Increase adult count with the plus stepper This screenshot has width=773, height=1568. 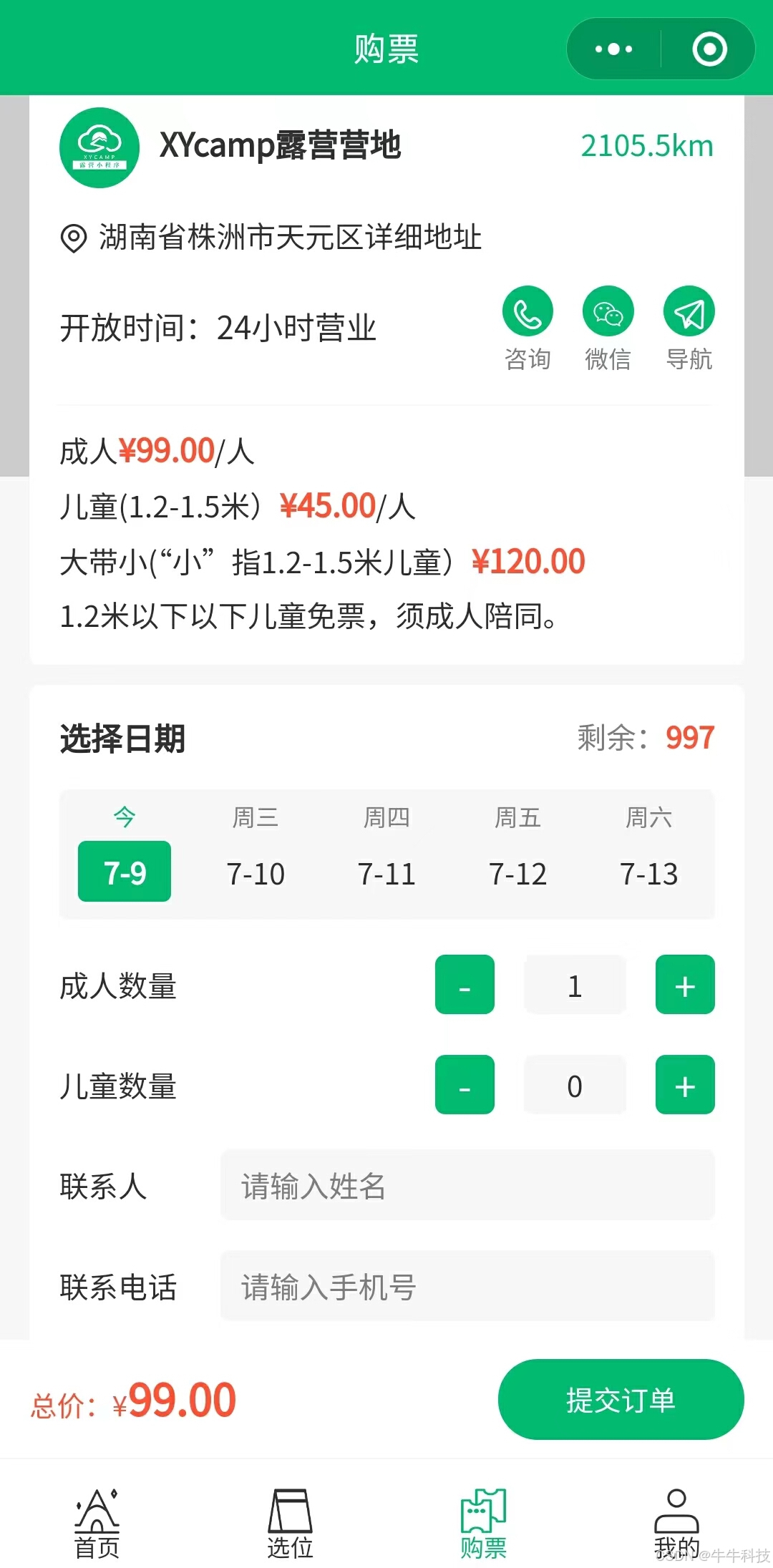point(684,985)
